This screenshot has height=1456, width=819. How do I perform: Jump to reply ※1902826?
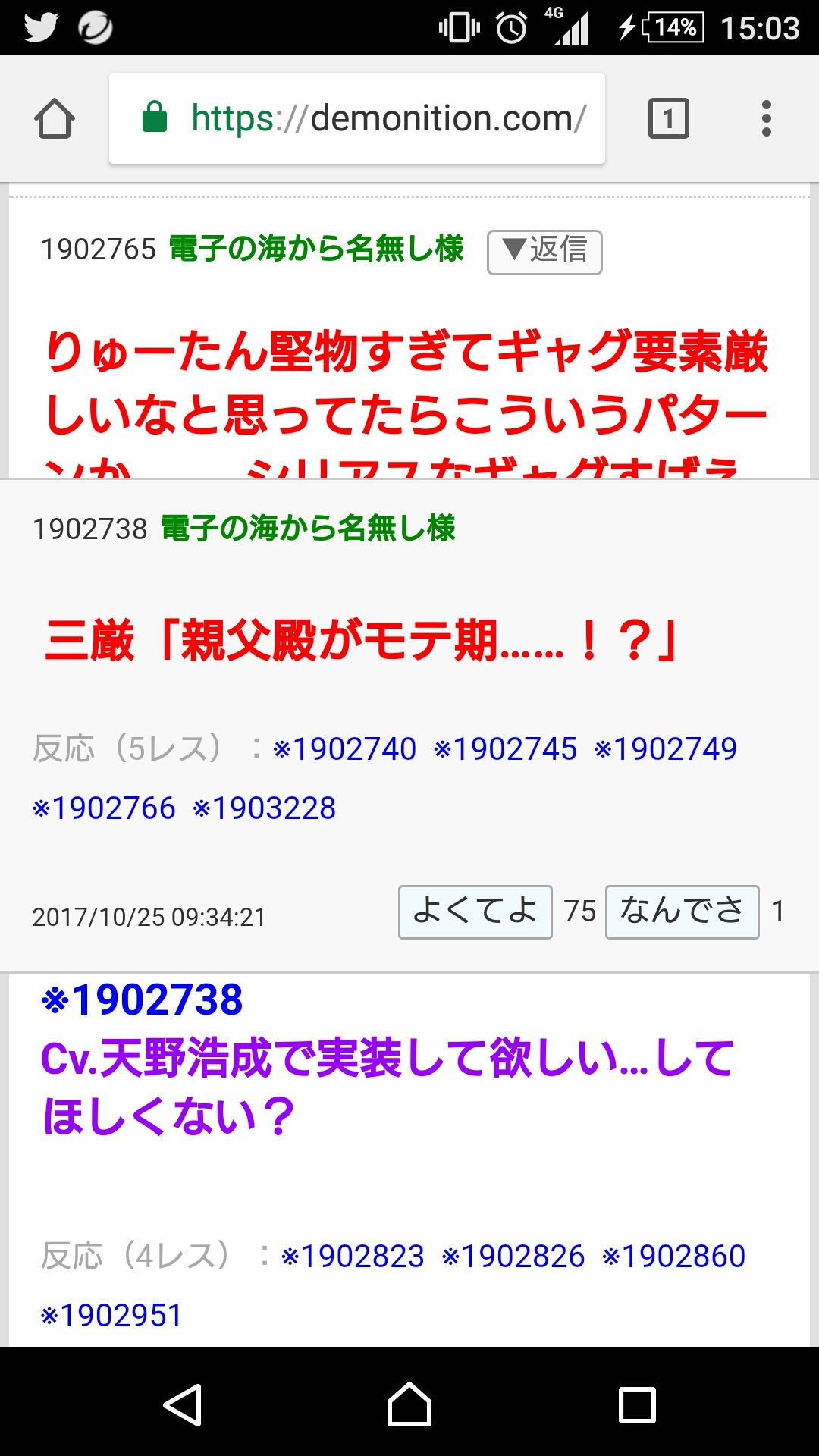513,1257
